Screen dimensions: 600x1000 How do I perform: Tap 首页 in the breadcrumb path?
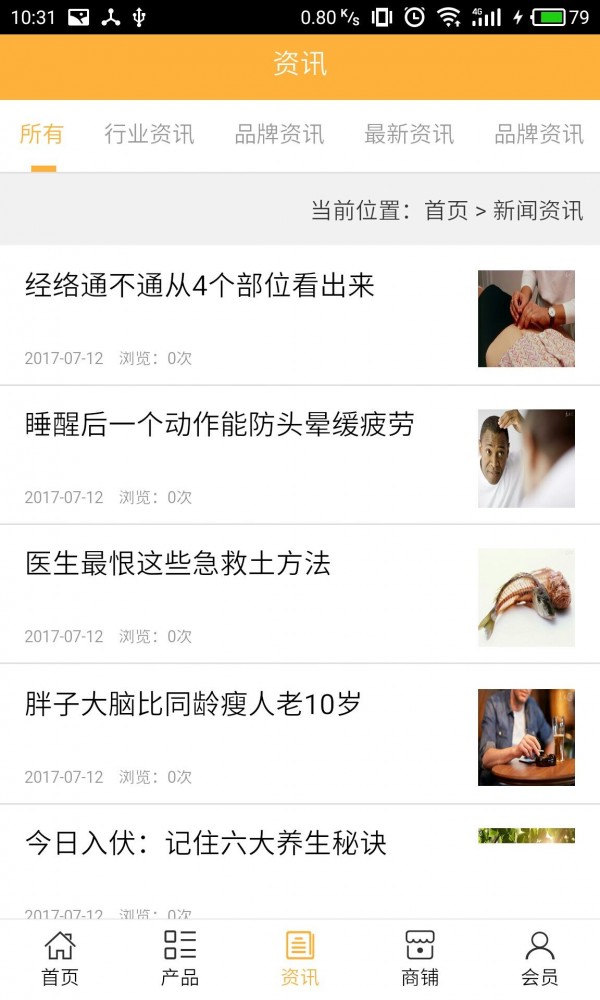[x=446, y=210]
